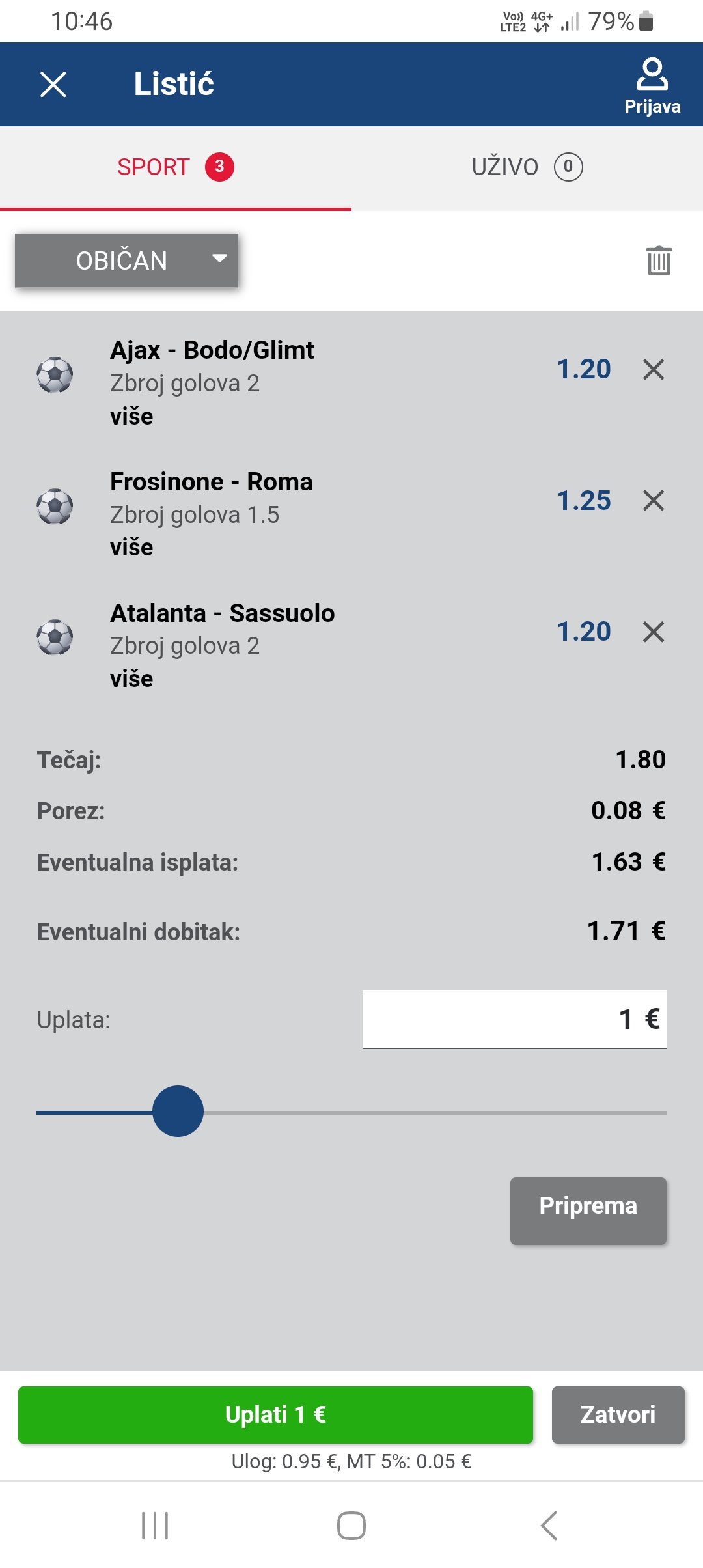
Task: Remove the Frosinone - Roma bet
Action: pos(654,500)
